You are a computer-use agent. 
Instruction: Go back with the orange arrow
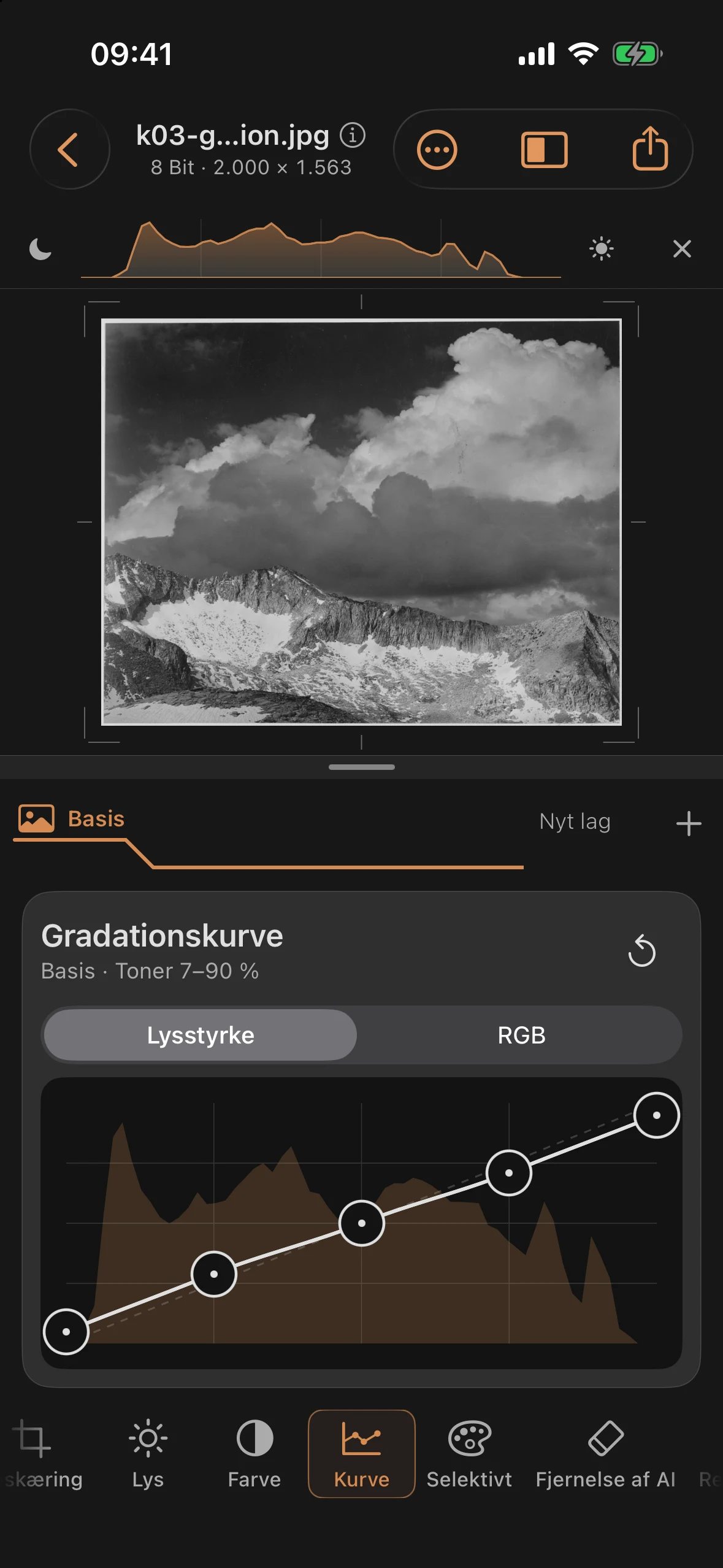coord(69,149)
